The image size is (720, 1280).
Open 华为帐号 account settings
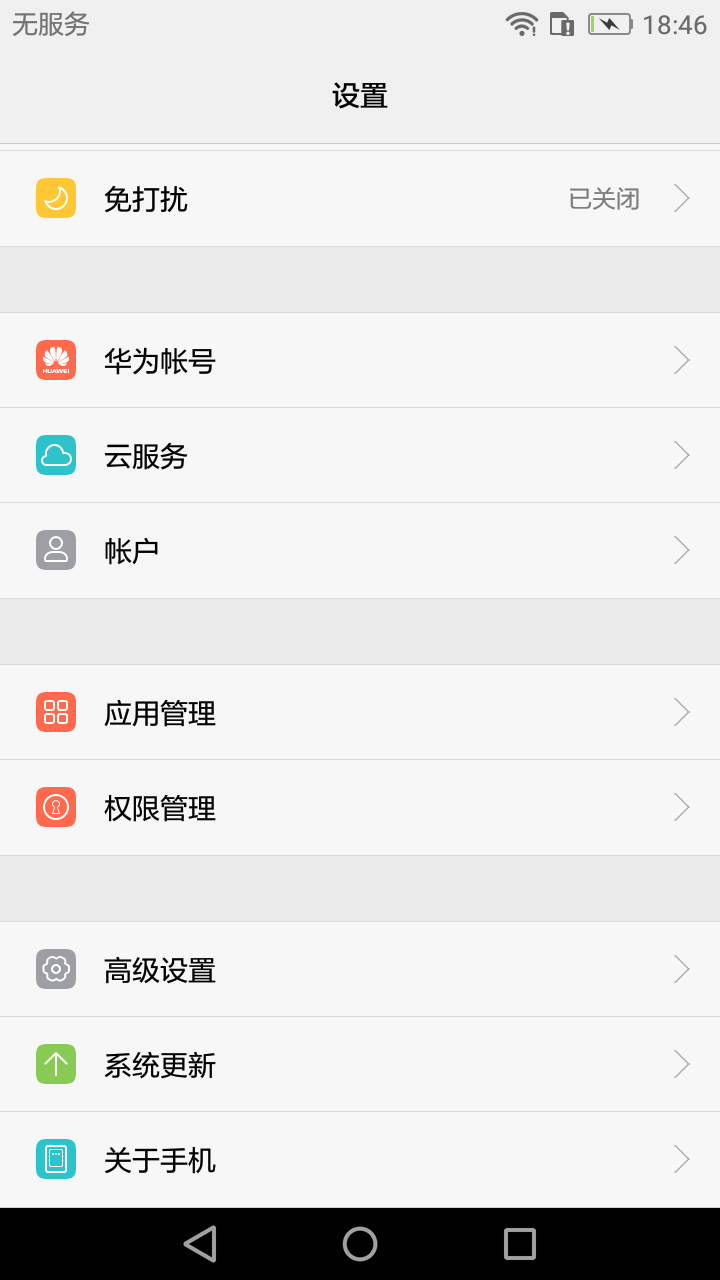click(360, 360)
